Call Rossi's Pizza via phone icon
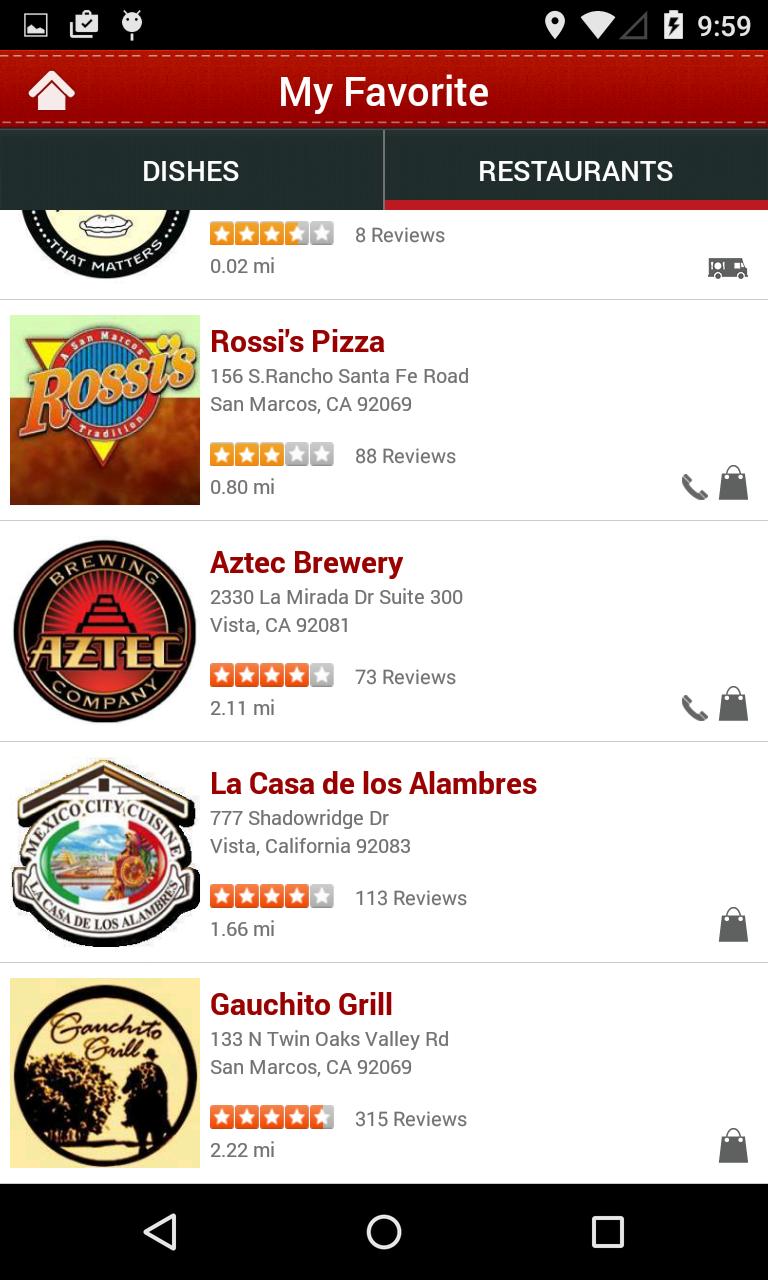The image size is (768, 1280). (x=694, y=487)
